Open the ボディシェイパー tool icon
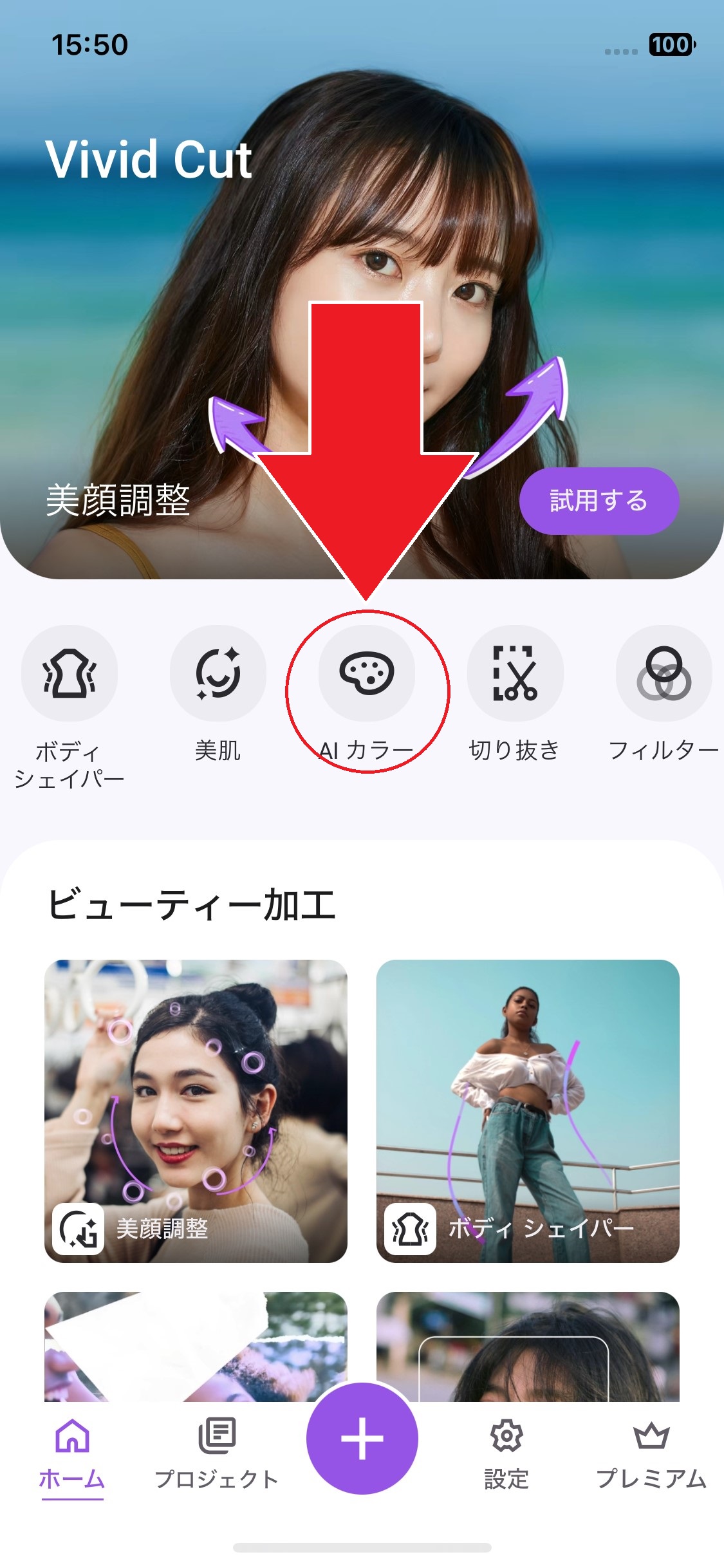The width and height of the screenshot is (724, 1568). 70,673
